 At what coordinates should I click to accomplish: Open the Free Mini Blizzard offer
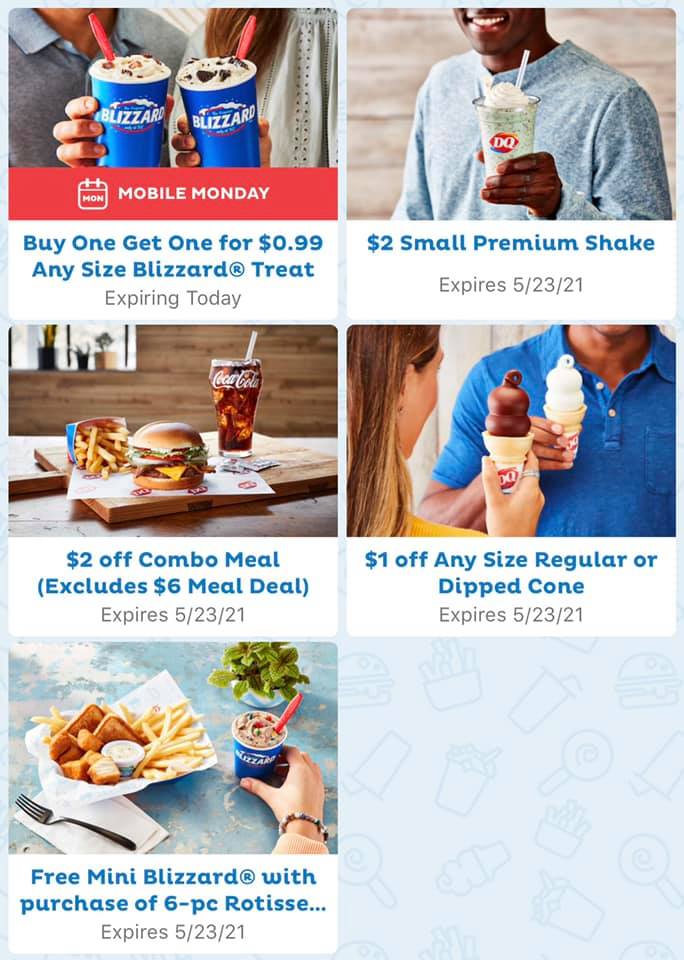tap(173, 798)
